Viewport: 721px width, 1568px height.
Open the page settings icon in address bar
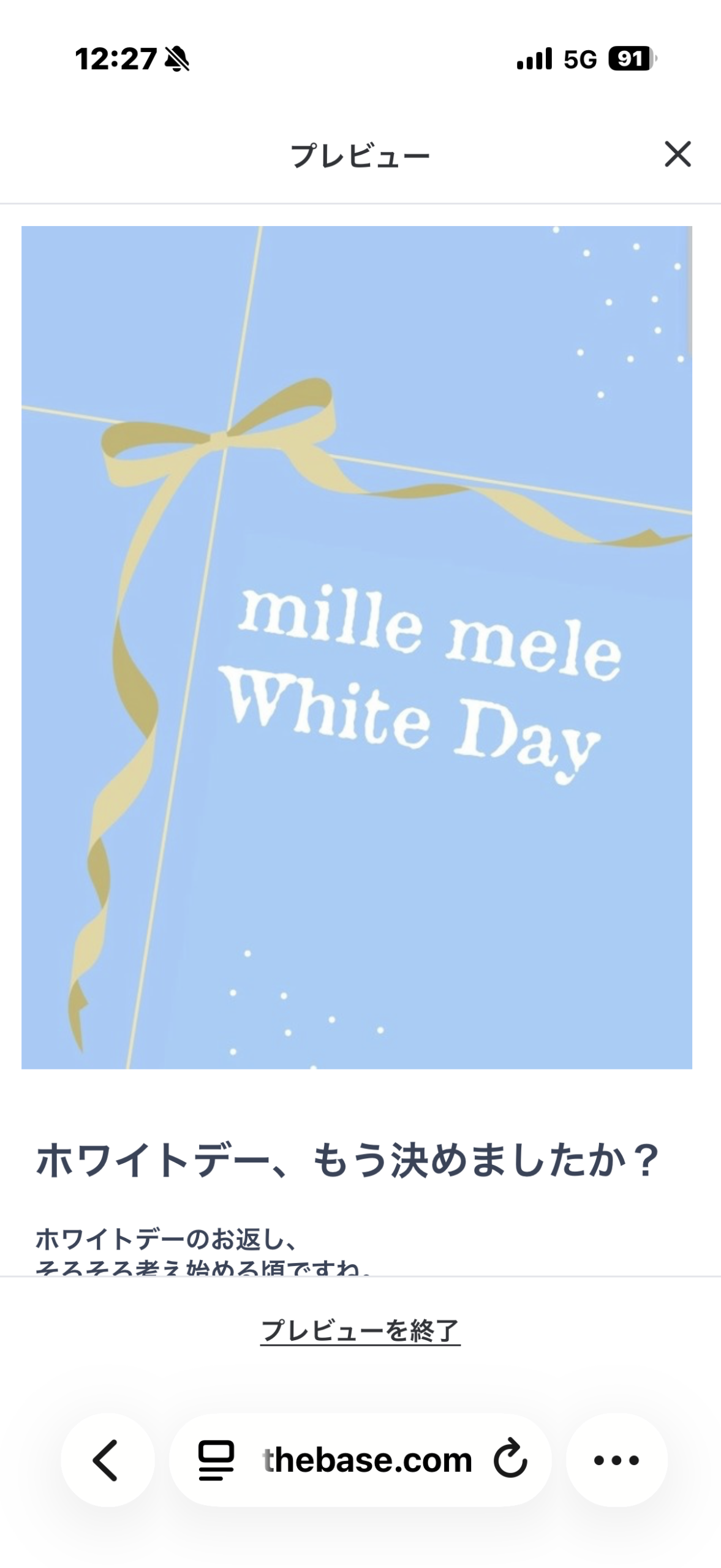(216, 1460)
